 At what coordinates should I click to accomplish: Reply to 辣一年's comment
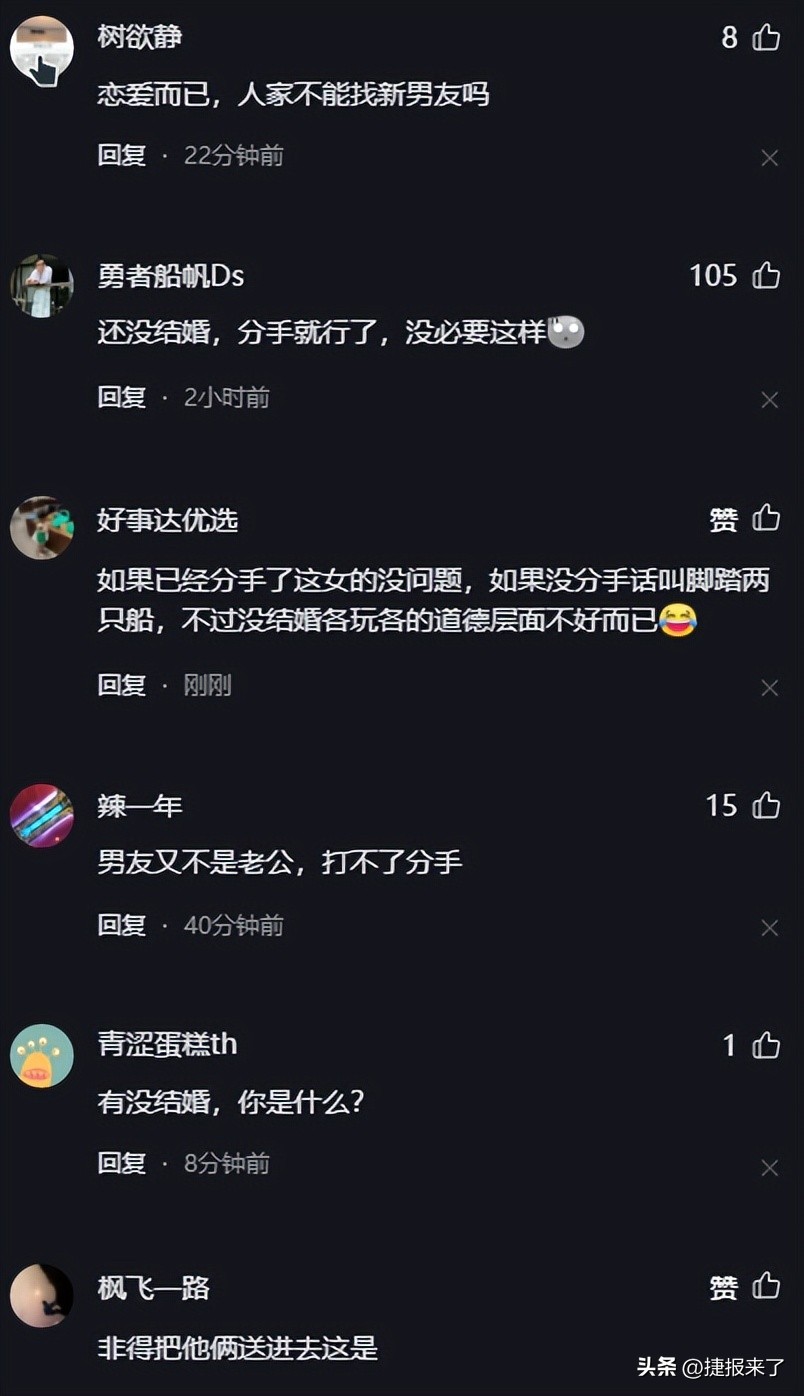122,926
